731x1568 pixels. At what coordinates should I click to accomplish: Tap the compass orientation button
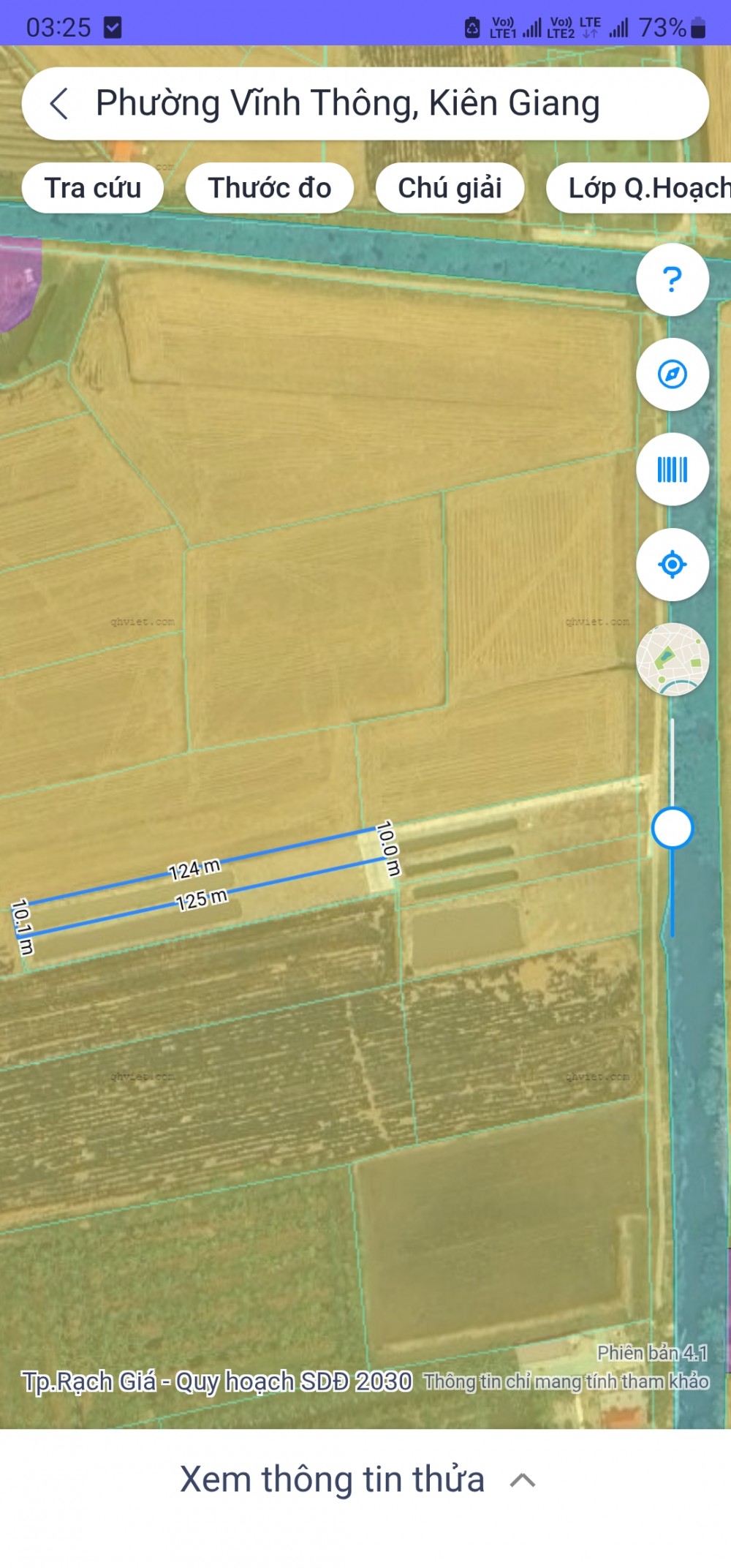click(672, 374)
